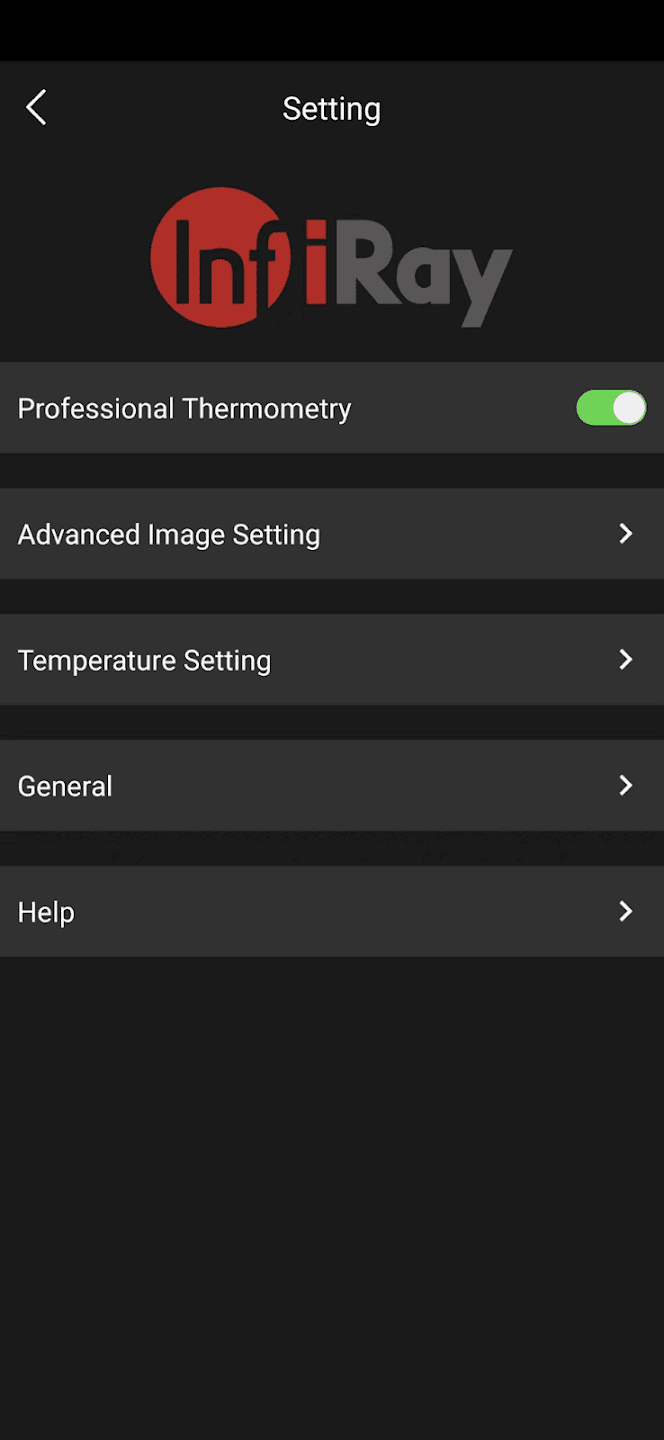Go back from the Setting screen
664x1440 pixels.
coord(36,108)
